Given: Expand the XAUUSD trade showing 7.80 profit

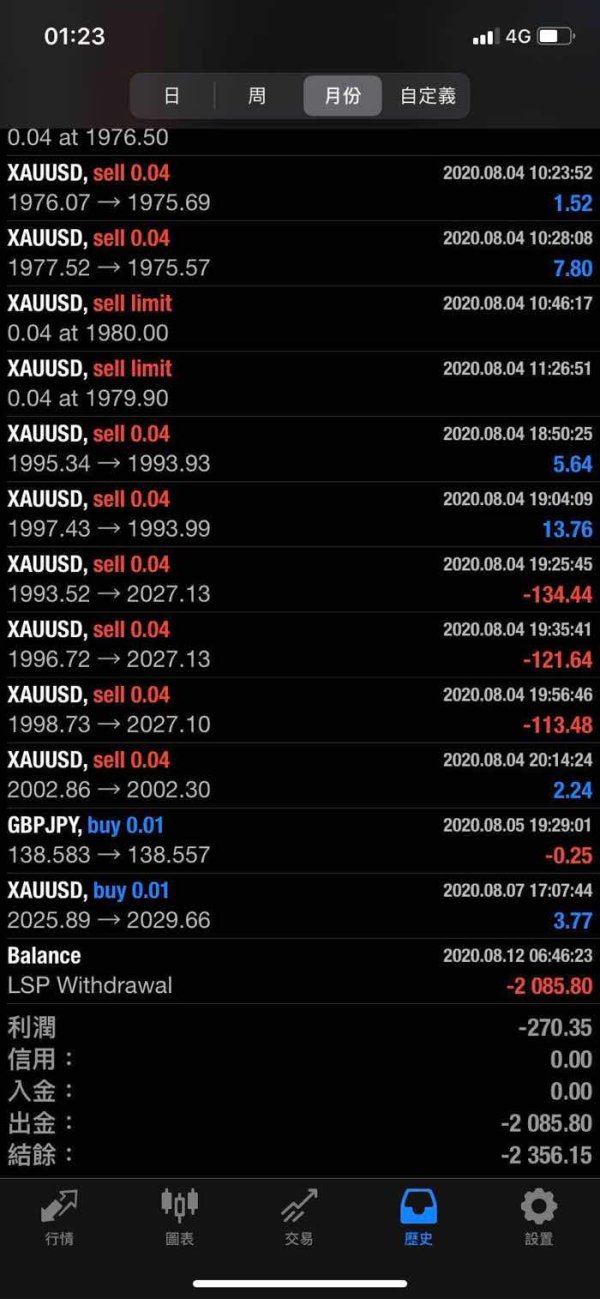Looking at the screenshot, I should (x=300, y=253).
